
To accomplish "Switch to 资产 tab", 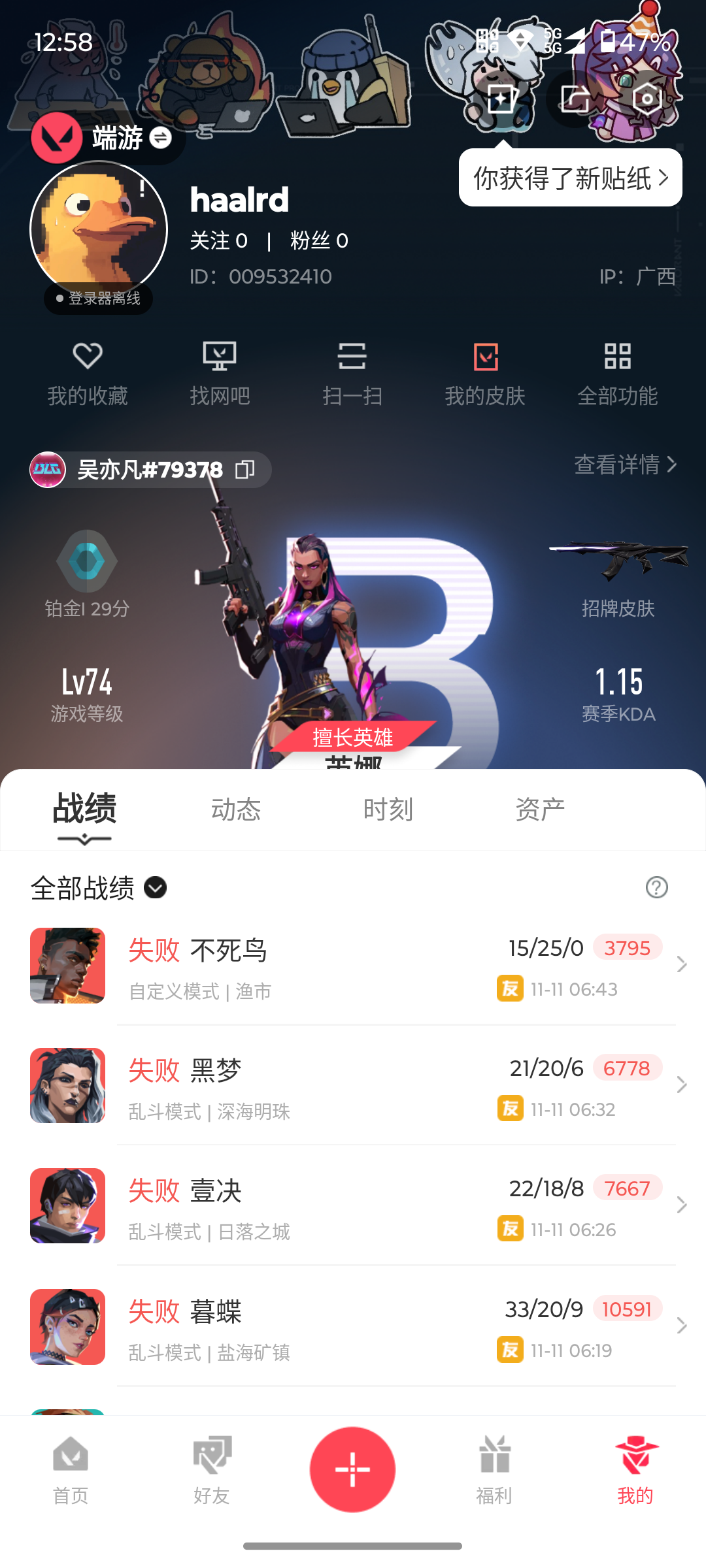I will click(x=540, y=809).
